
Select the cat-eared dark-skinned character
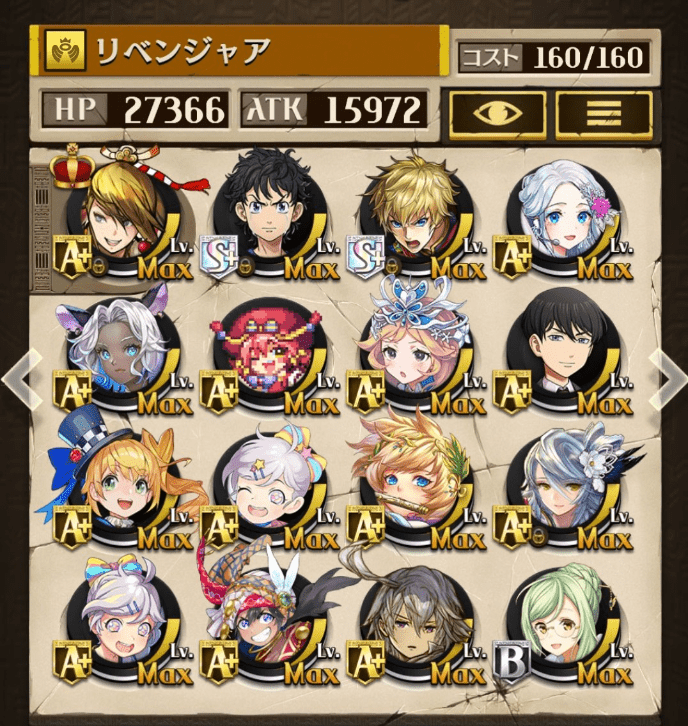(120, 355)
